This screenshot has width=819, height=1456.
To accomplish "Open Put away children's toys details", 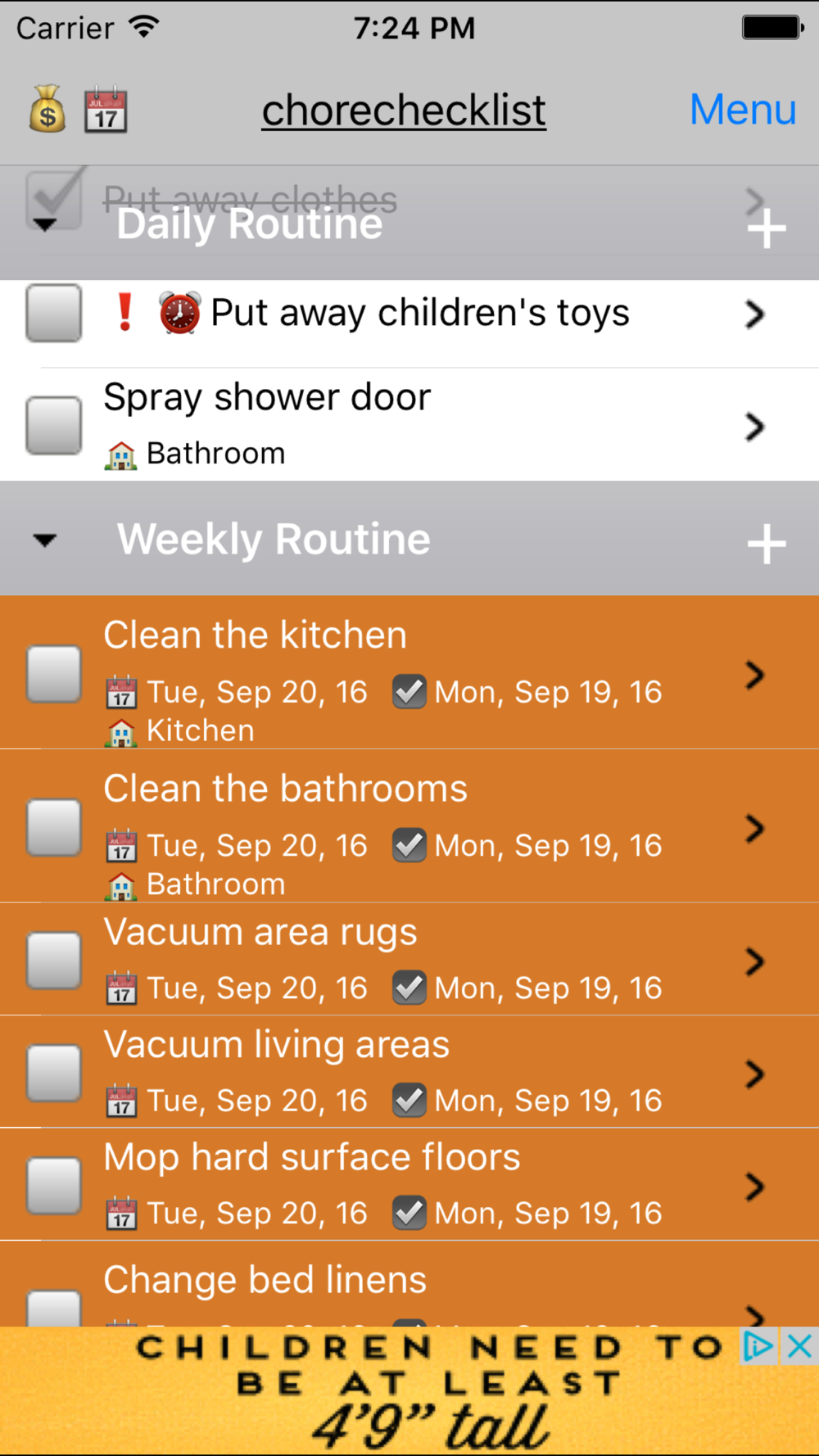I will point(753,314).
